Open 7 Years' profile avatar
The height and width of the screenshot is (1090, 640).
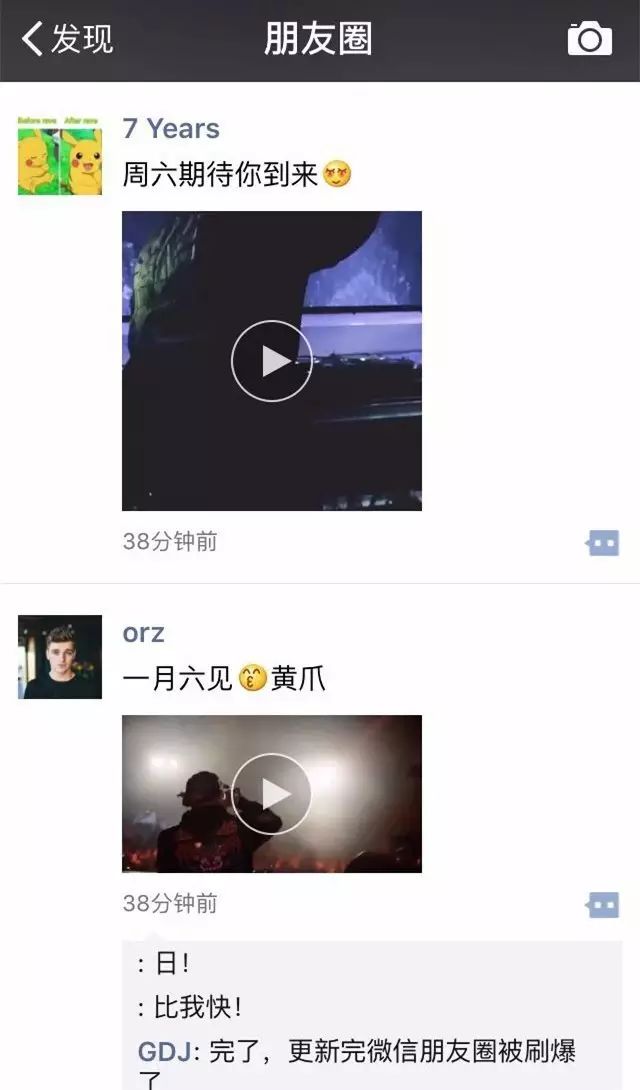coord(60,154)
